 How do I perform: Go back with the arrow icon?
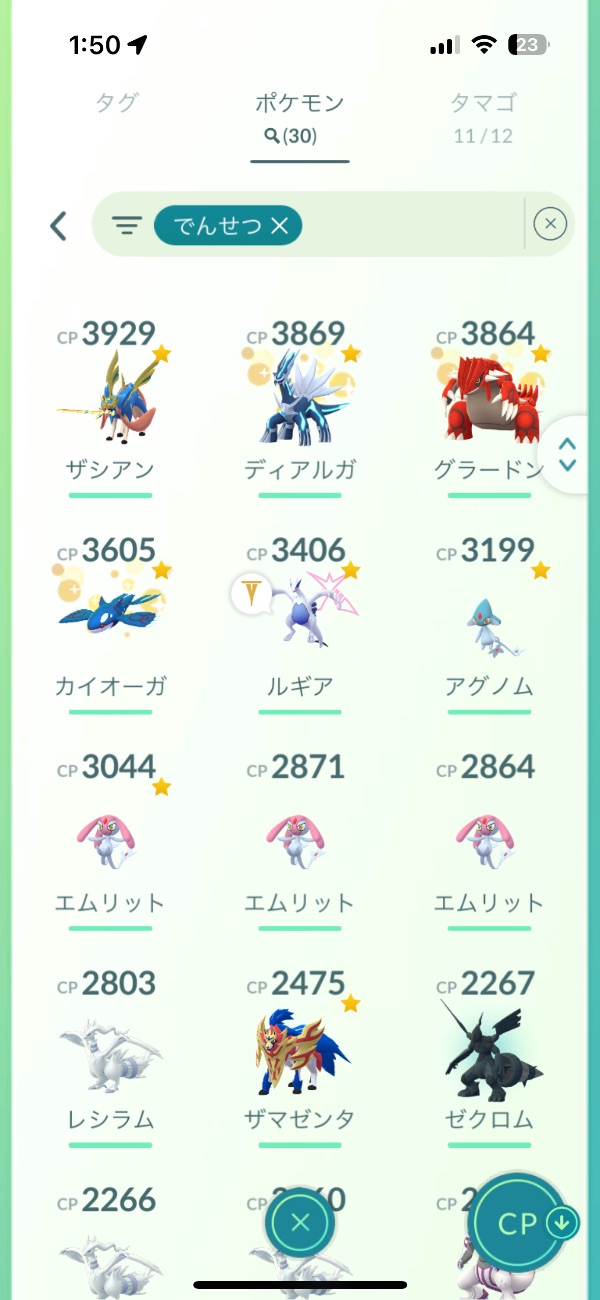[58, 225]
